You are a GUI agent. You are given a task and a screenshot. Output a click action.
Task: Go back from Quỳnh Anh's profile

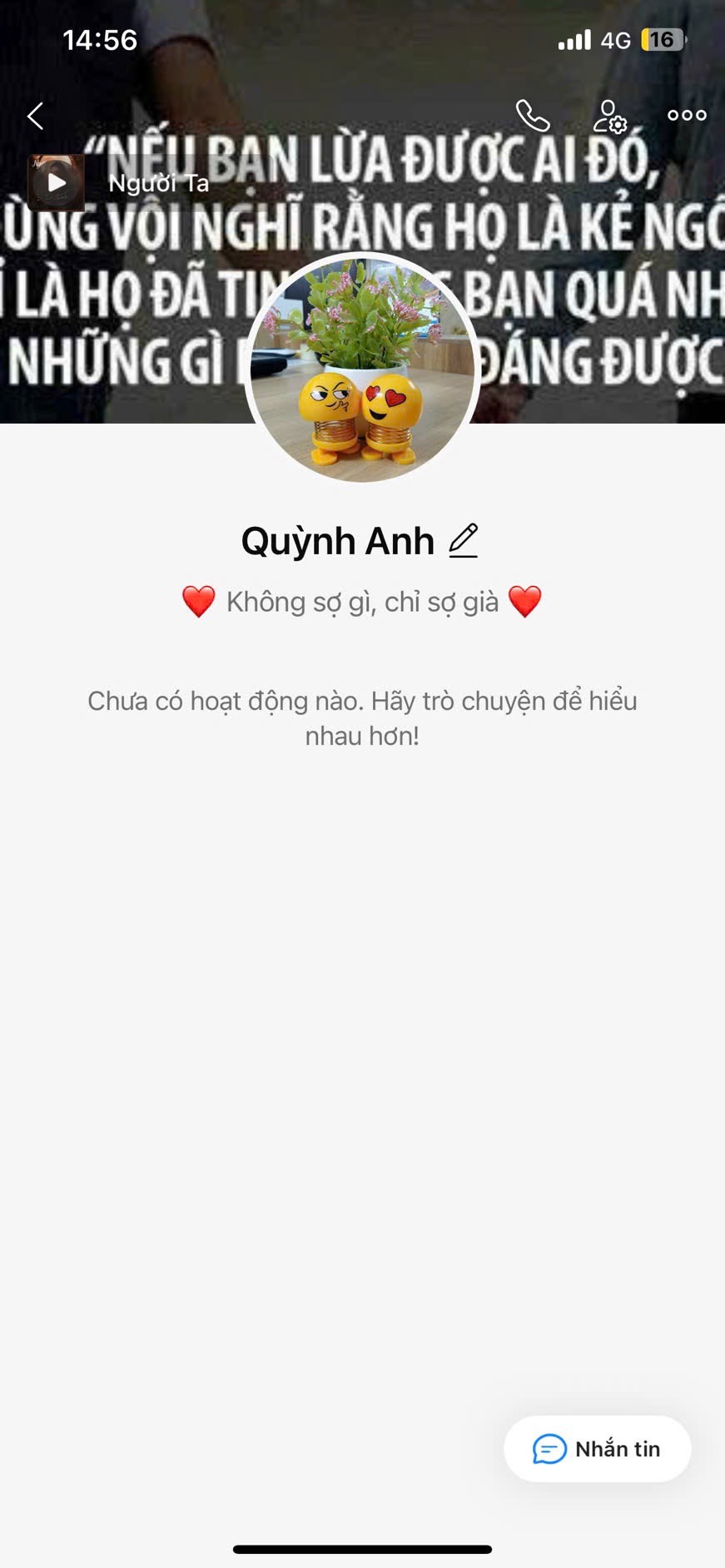coord(35,116)
